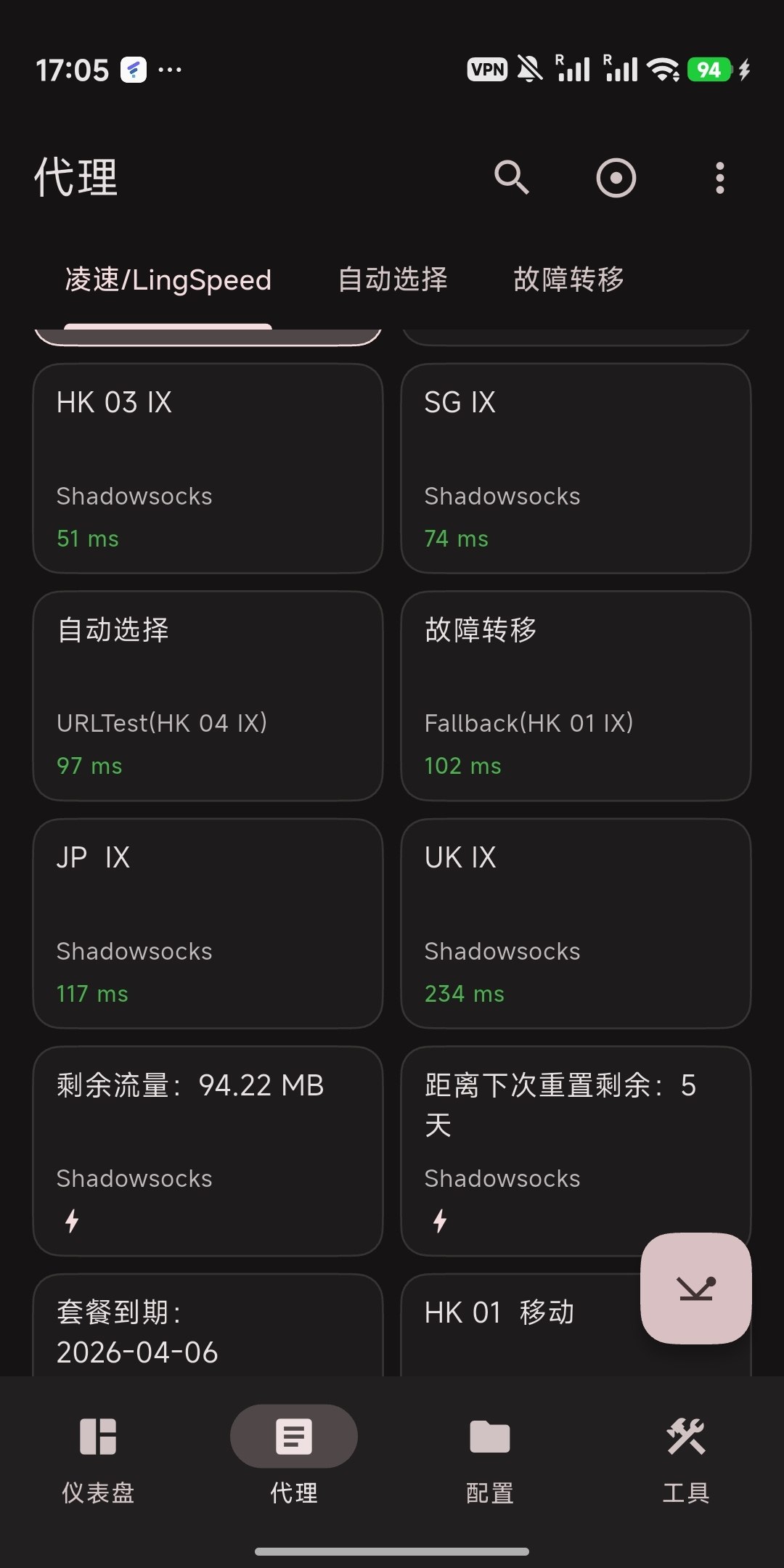Screen dimensions: 784x1568
Task: Select the HK 03 IX node card
Action: (208, 468)
